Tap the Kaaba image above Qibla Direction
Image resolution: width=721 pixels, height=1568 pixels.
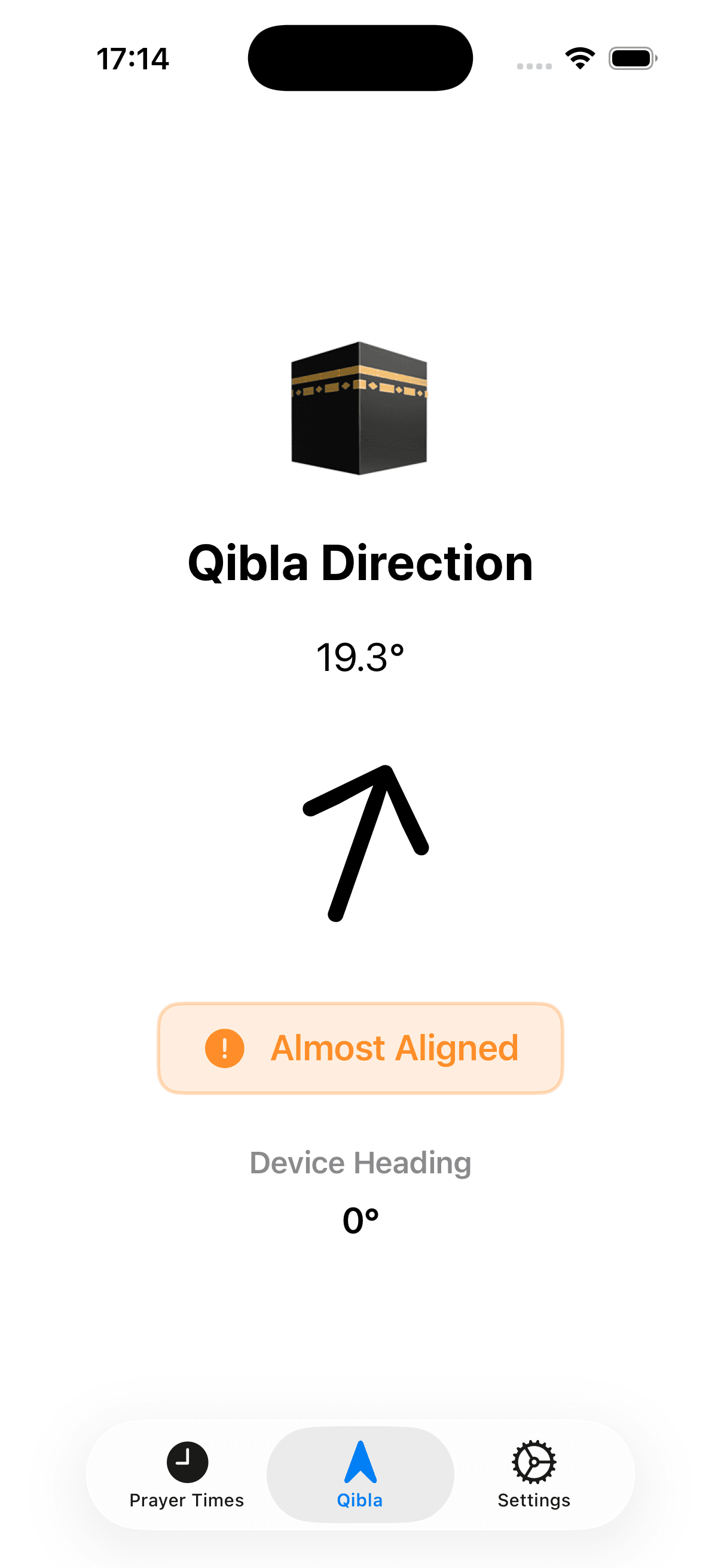(x=360, y=408)
